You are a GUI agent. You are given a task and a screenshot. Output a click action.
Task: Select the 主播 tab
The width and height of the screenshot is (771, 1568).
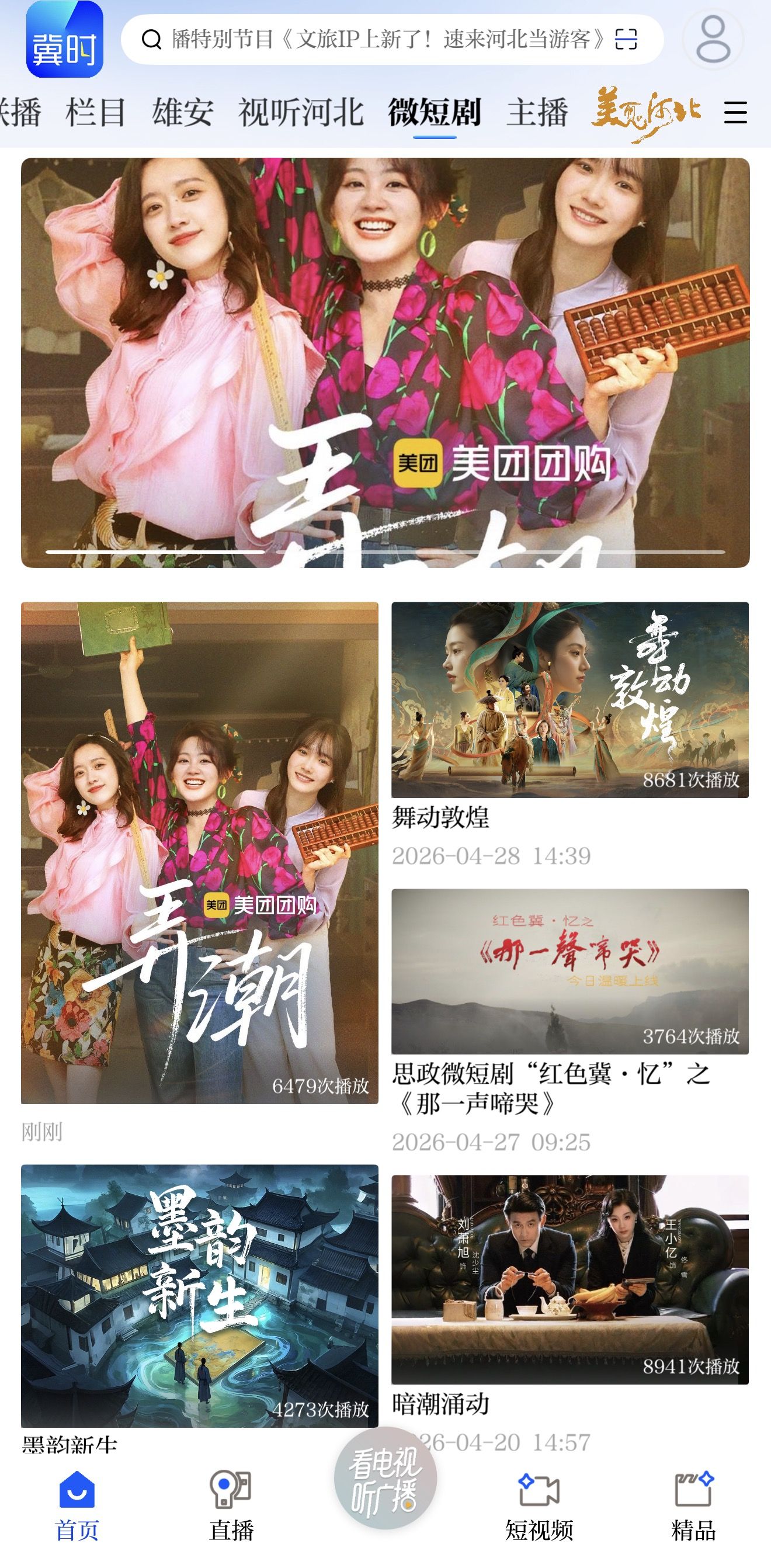(537, 113)
